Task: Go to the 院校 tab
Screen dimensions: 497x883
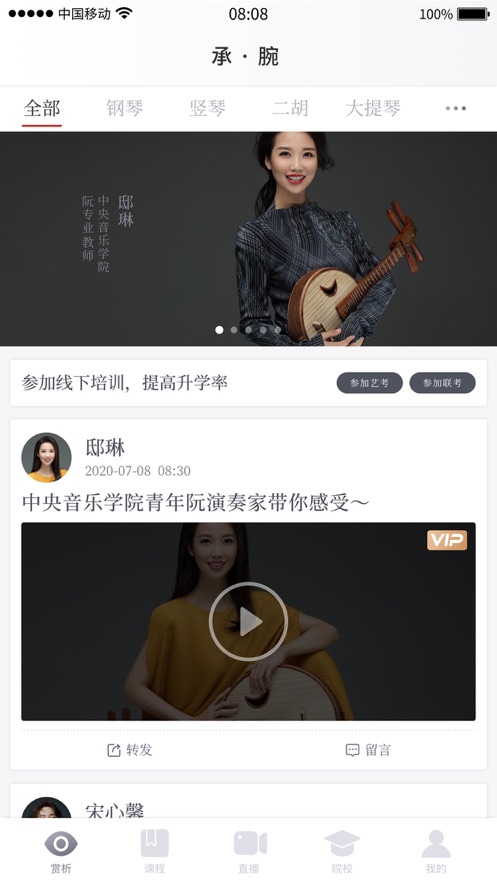Action: [x=342, y=851]
